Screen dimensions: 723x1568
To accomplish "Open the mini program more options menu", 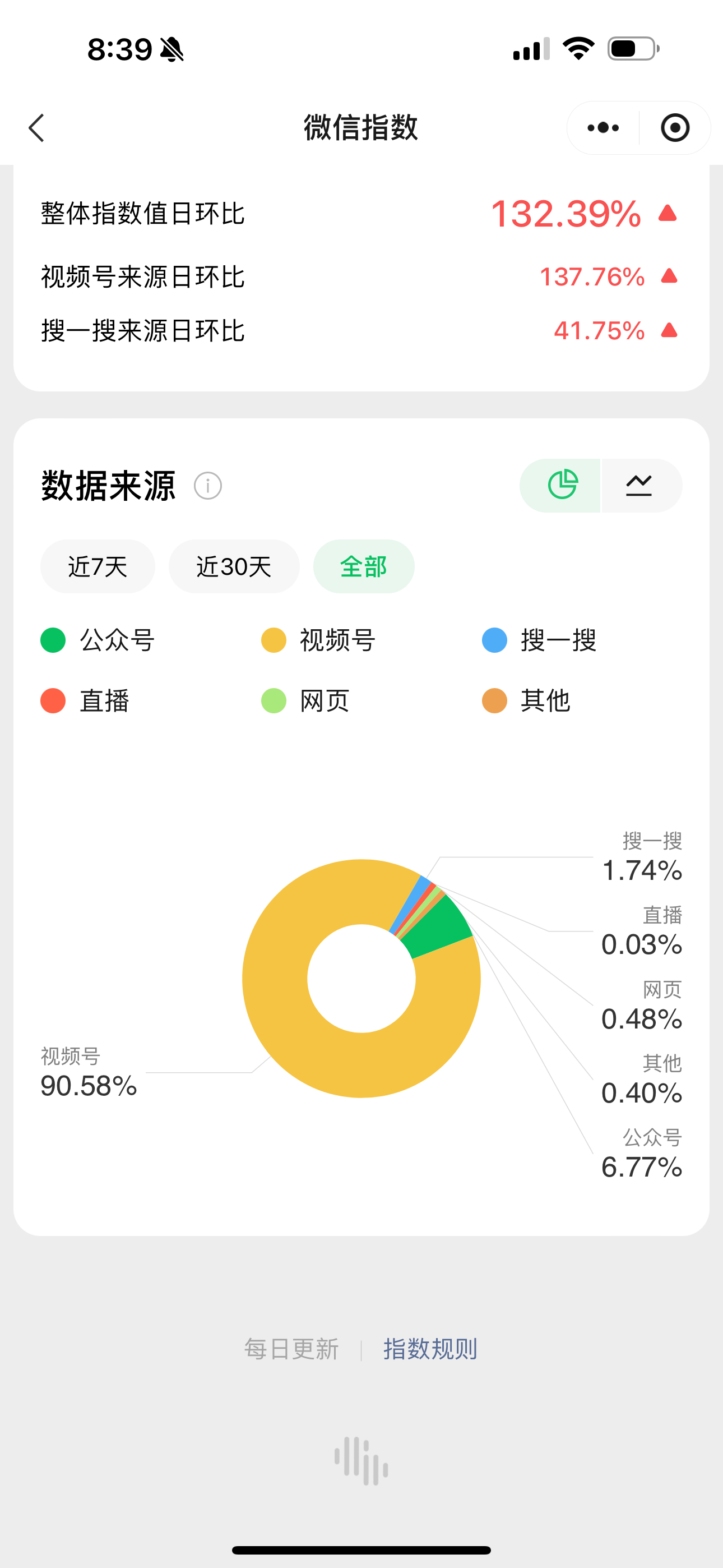I will click(x=603, y=128).
